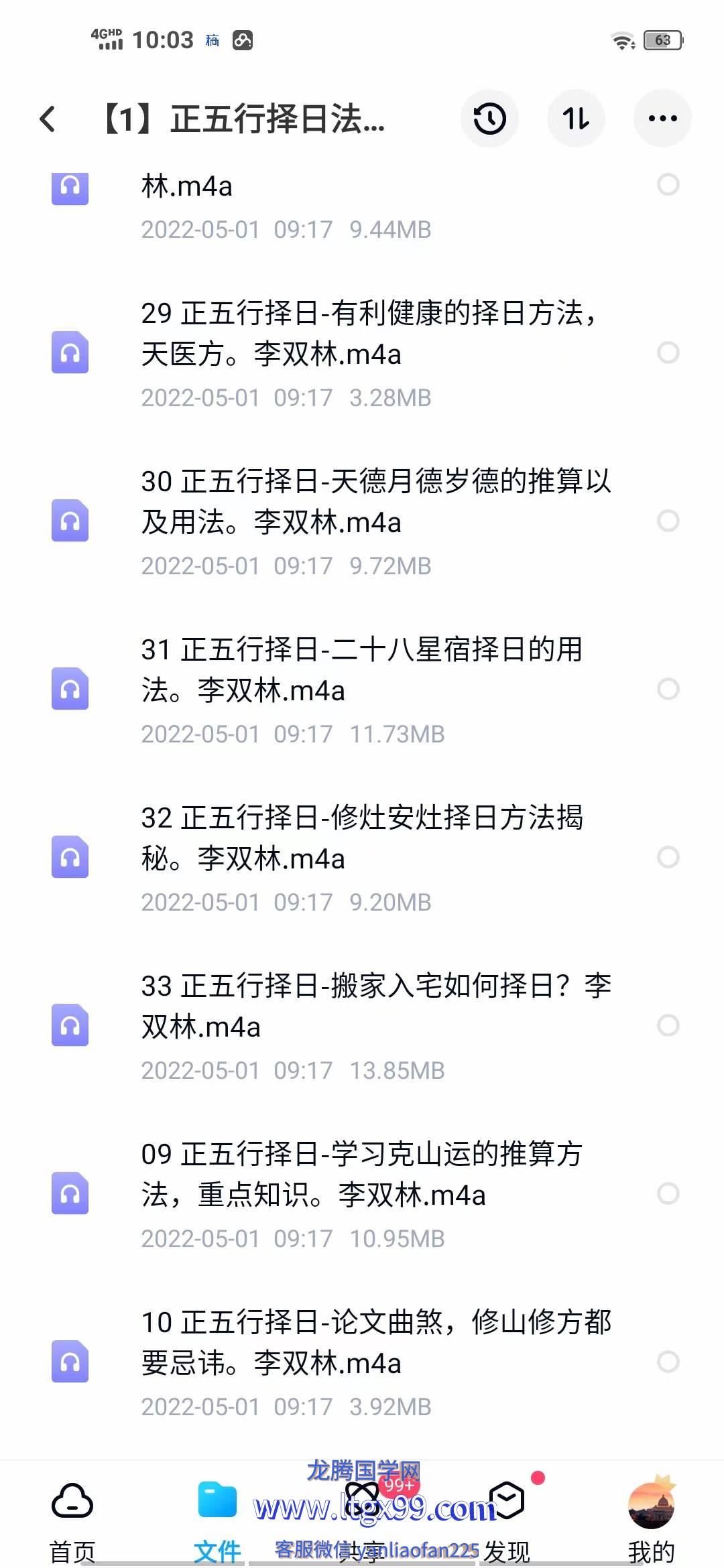Screen dimensions: 724x1568
Task: Select the checkbox for file 33
Action: pyautogui.click(x=668, y=1025)
